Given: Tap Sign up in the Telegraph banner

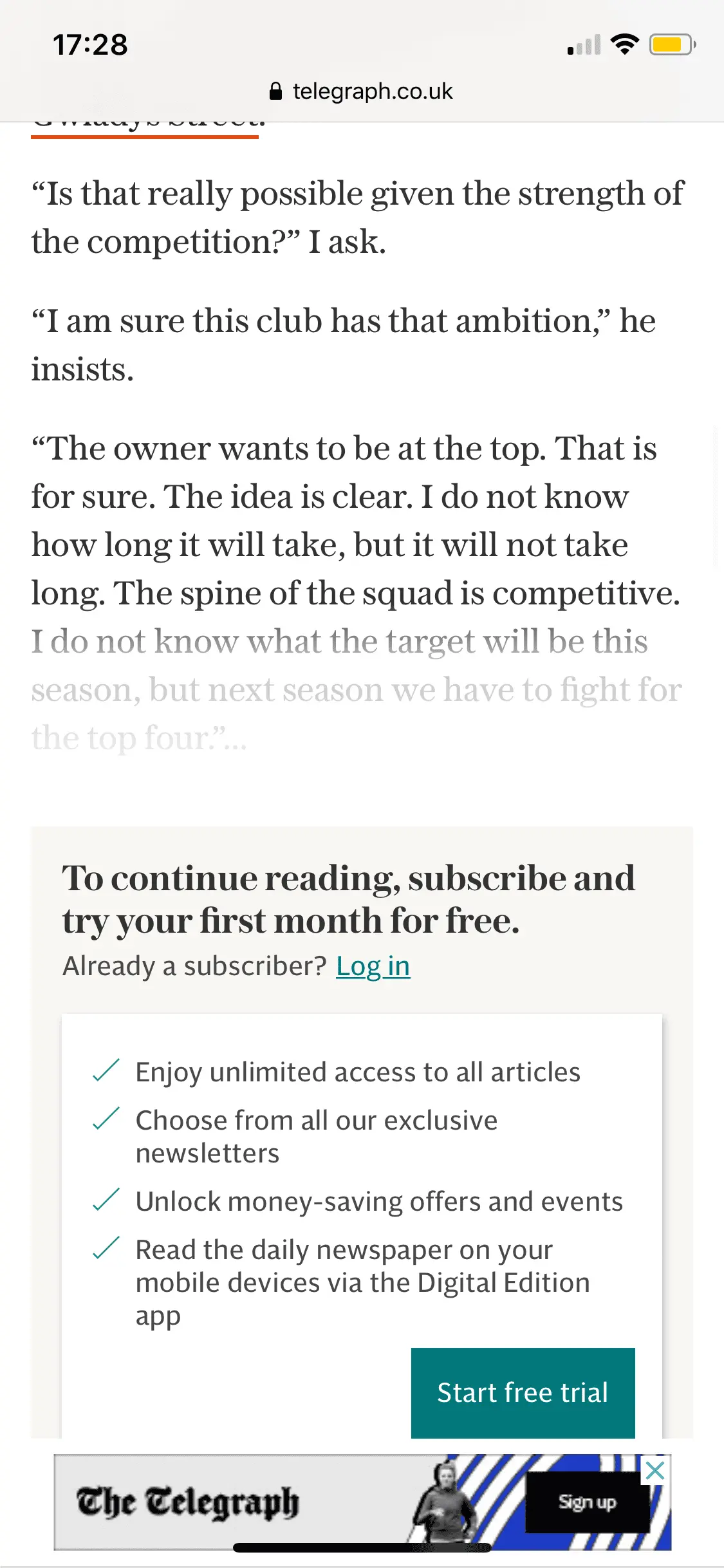Looking at the screenshot, I should pos(587,1502).
